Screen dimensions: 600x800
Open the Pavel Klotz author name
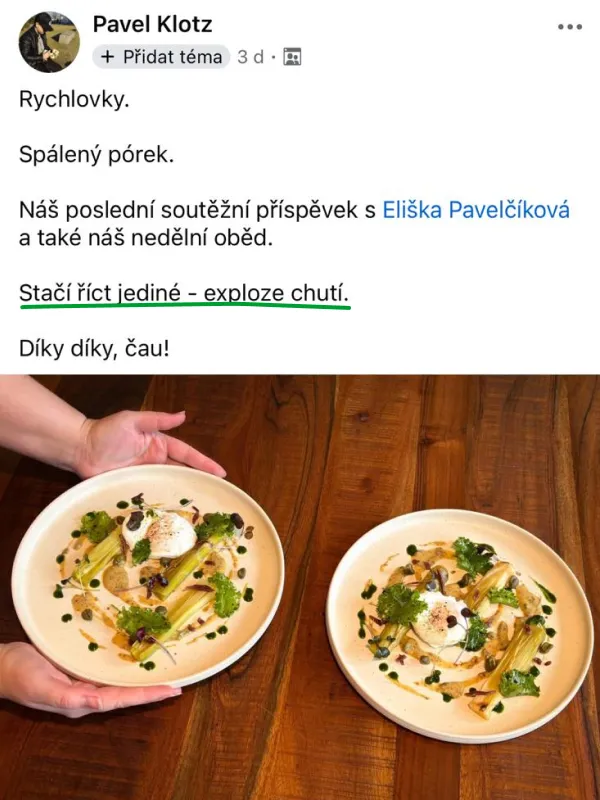(x=152, y=24)
